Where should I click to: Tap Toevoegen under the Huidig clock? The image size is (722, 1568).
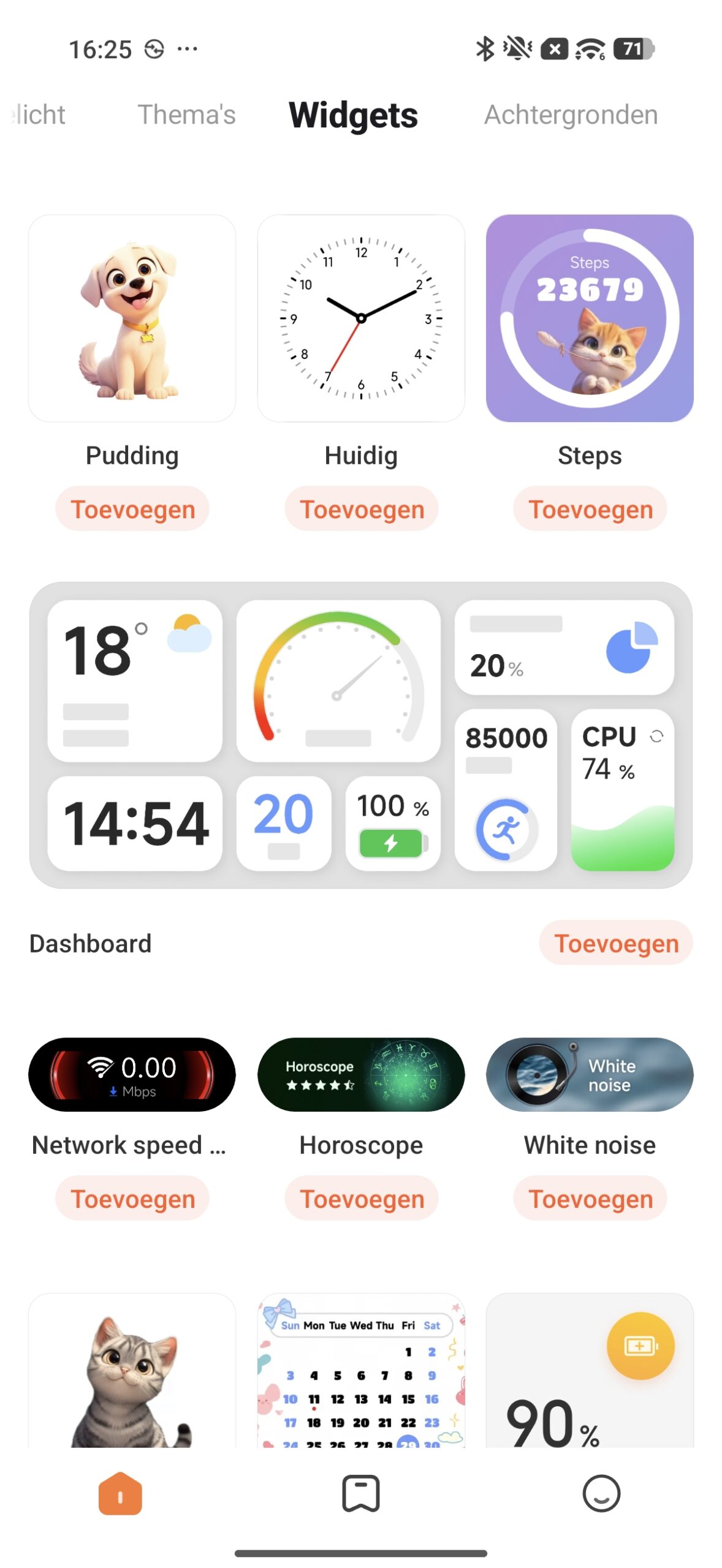[361, 509]
